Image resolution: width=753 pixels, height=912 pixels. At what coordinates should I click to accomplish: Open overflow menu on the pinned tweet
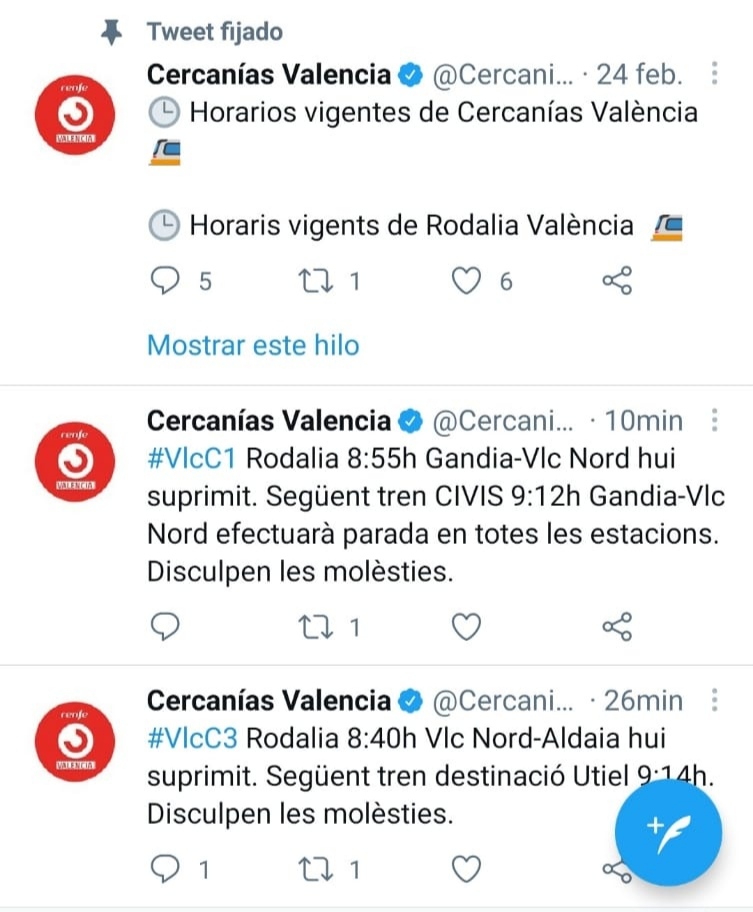click(714, 74)
